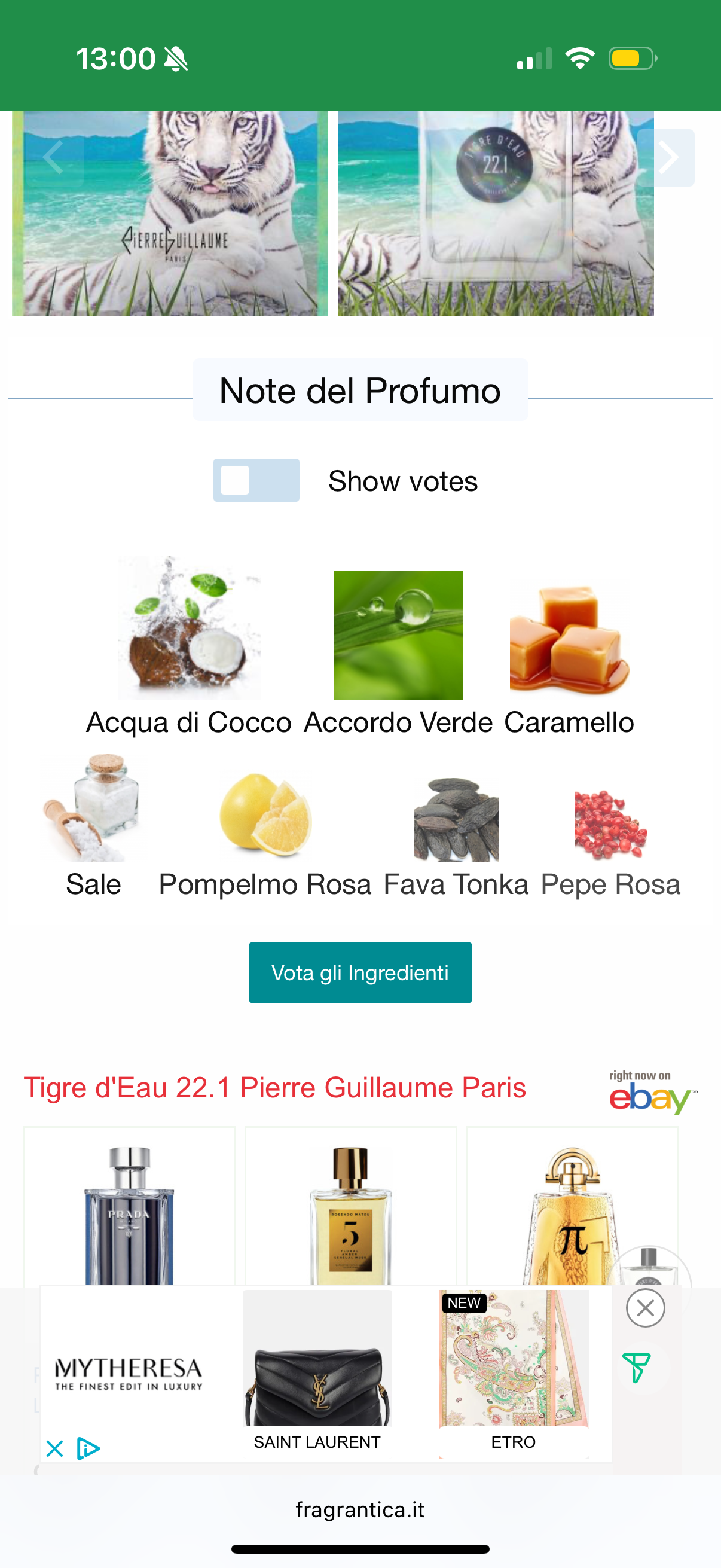The image size is (721, 1568).
Task: Tap the fragrantica.it address bar
Action: point(360,1509)
